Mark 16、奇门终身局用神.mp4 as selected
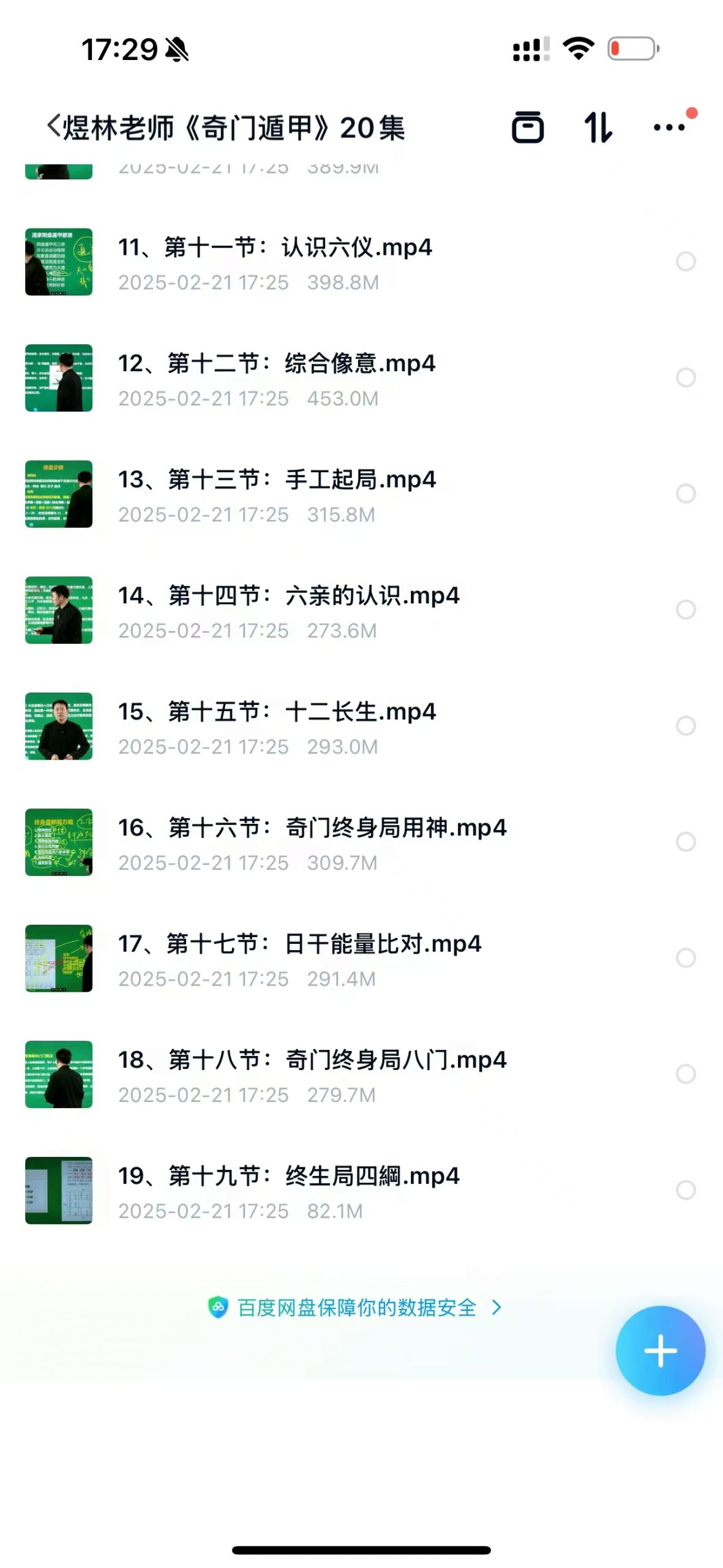 click(686, 842)
